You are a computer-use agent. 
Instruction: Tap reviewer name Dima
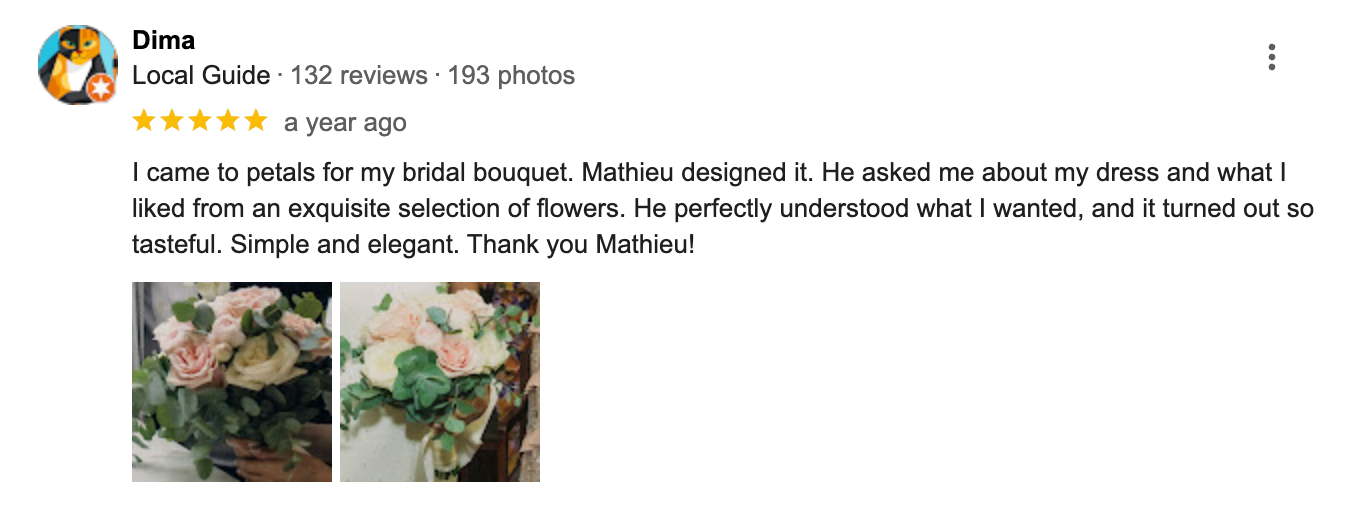point(163,41)
